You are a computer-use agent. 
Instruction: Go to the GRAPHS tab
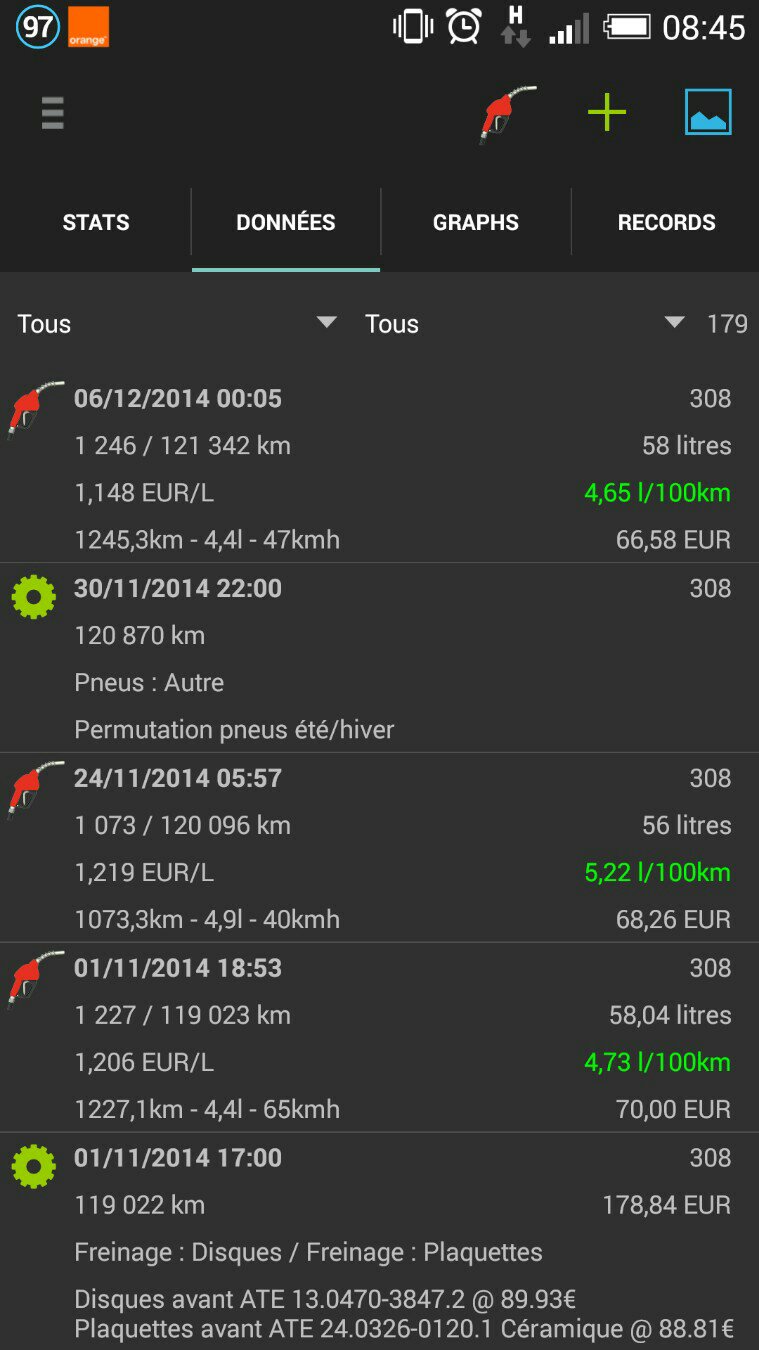tap(476, 223)
